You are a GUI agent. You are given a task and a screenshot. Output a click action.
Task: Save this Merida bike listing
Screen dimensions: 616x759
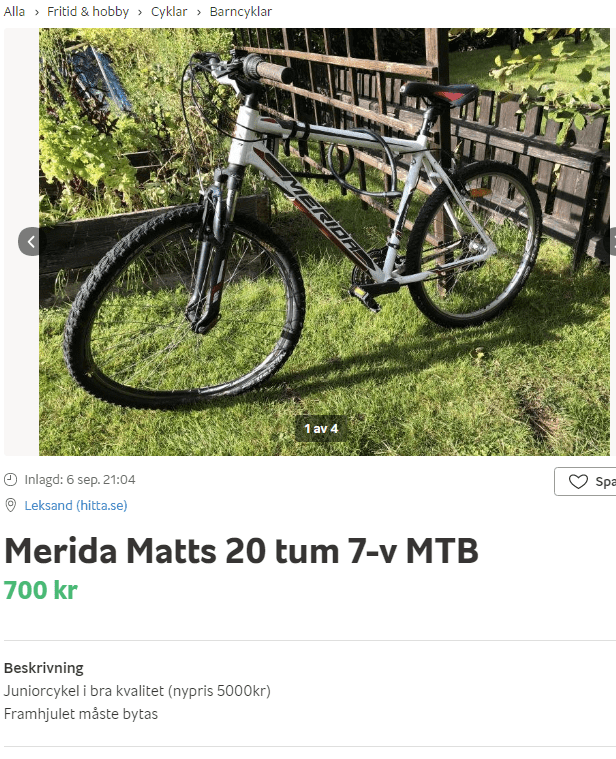point(588,481)
